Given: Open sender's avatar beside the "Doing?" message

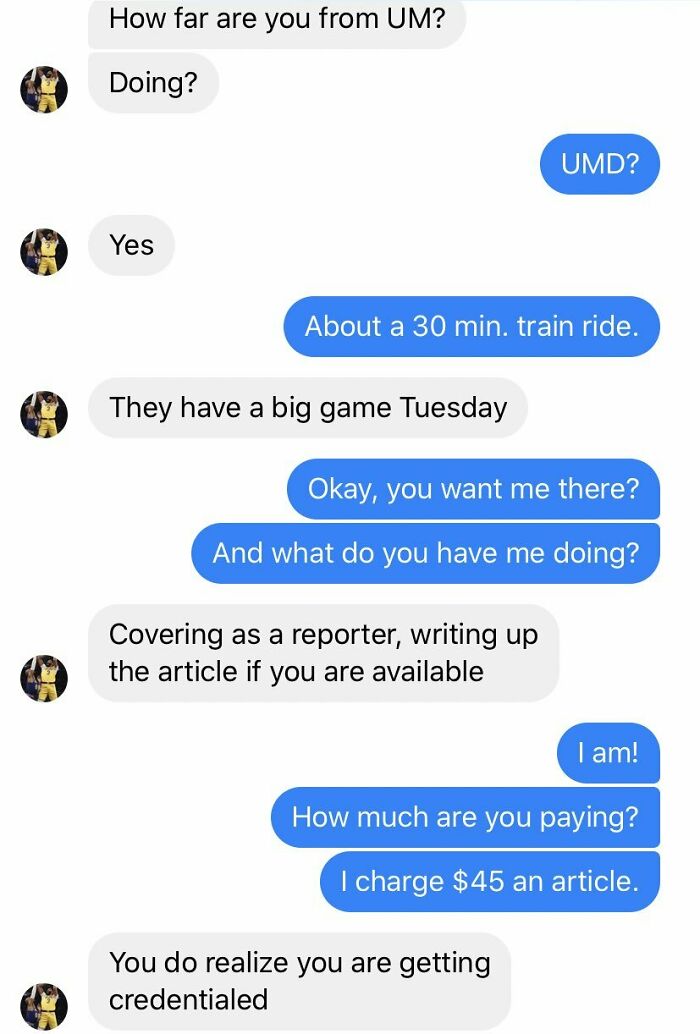Looking at the screenshot, I should coord(44,89).
